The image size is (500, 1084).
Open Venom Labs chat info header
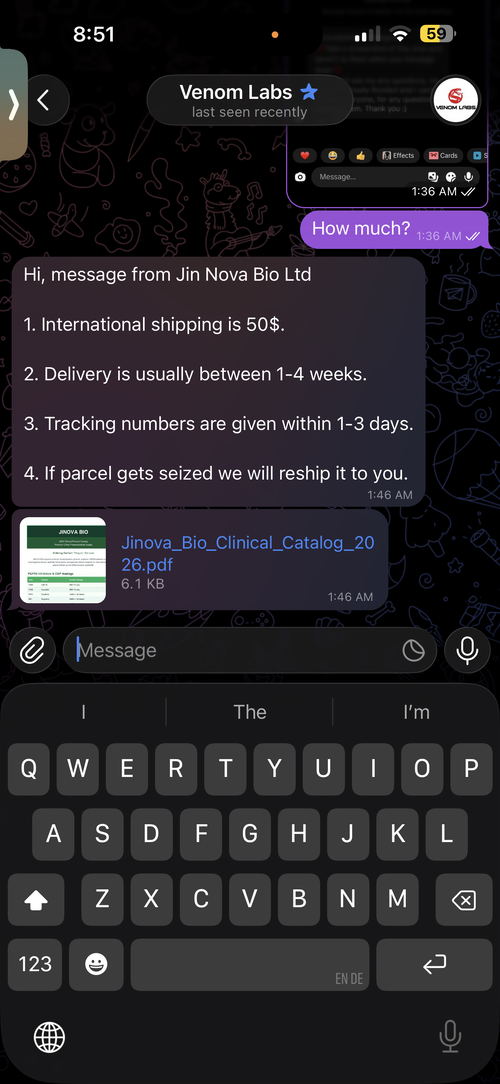point(249,100)
